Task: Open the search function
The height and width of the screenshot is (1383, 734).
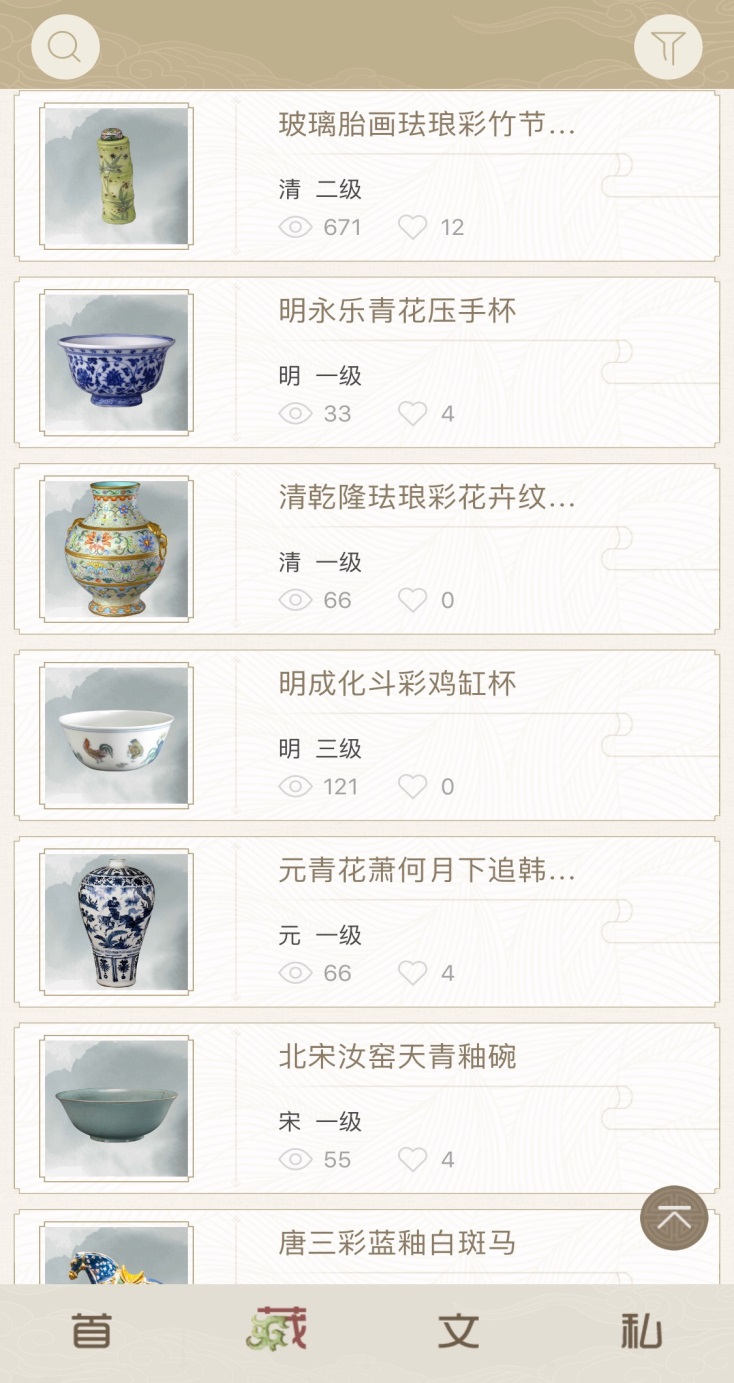Action: (x=64, y=46)
